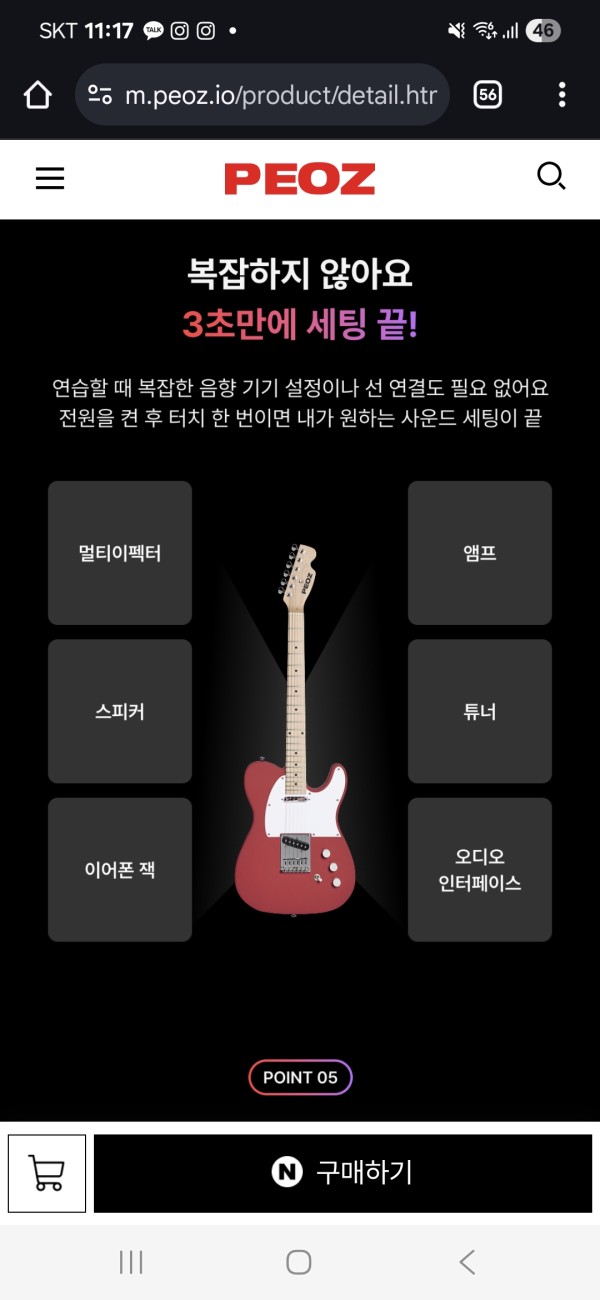Go to the browser home page
The image size is (600, 1300).
[x=37, y=95]
